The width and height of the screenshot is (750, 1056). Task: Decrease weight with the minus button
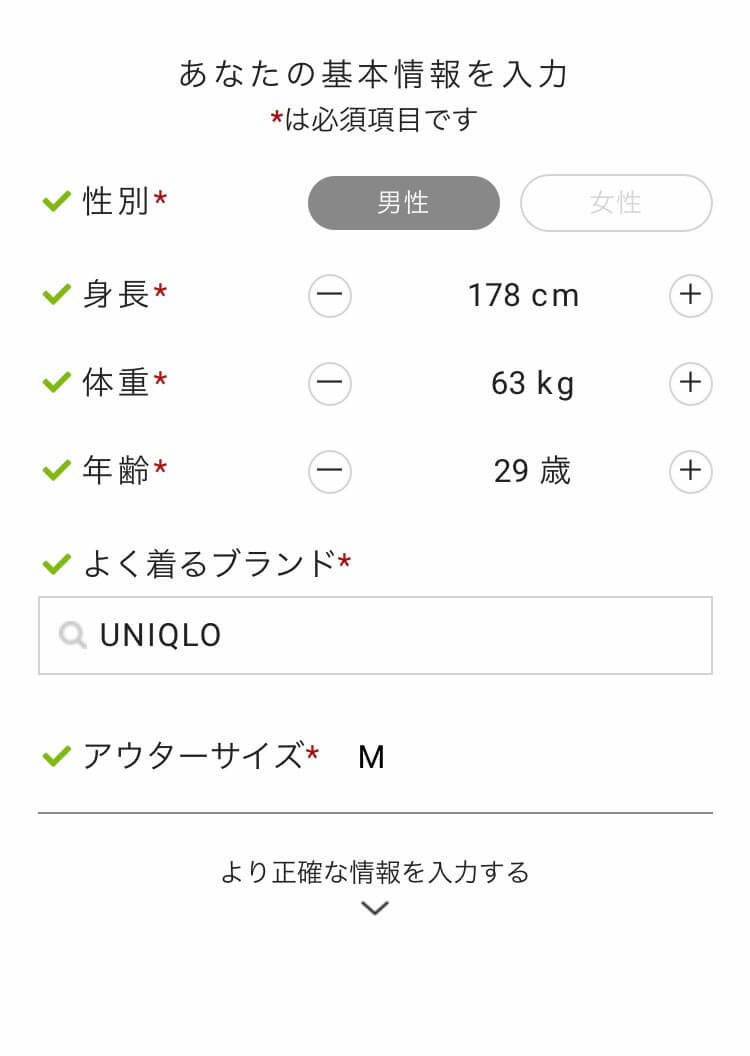[x=330, y=383]
